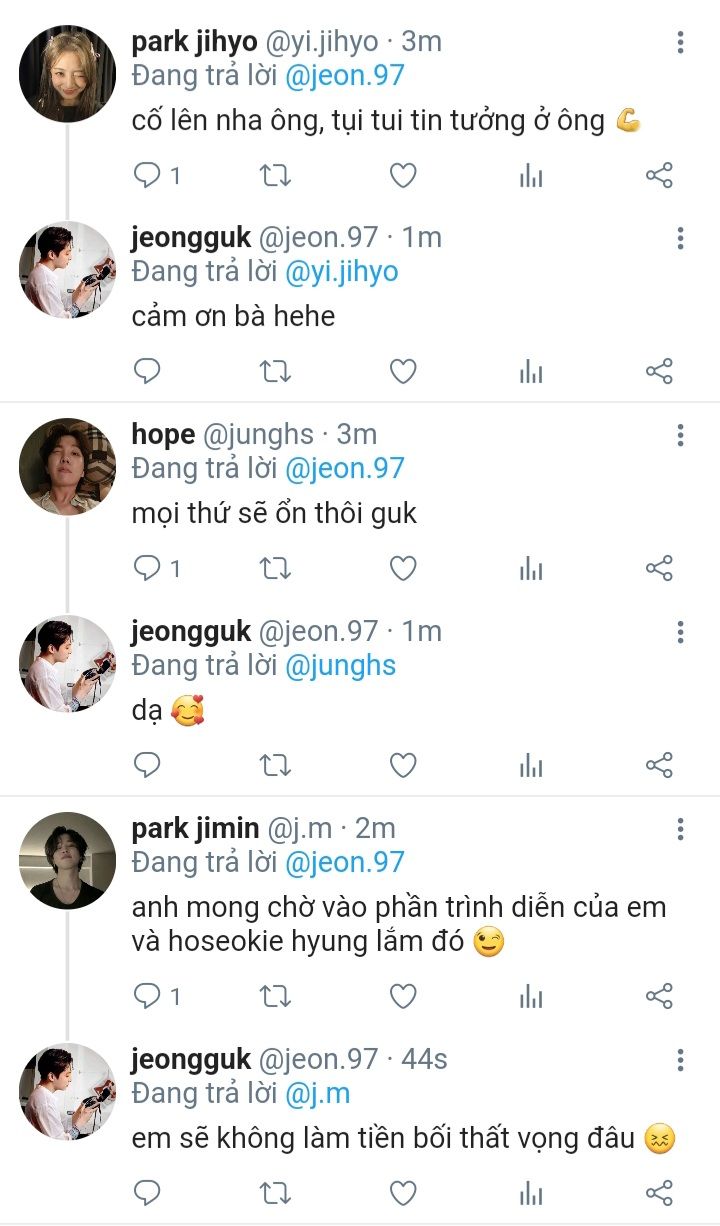Like park jihyo's reply to jeon.97
The image size is (720, 1226).
(x=402, y=176)
